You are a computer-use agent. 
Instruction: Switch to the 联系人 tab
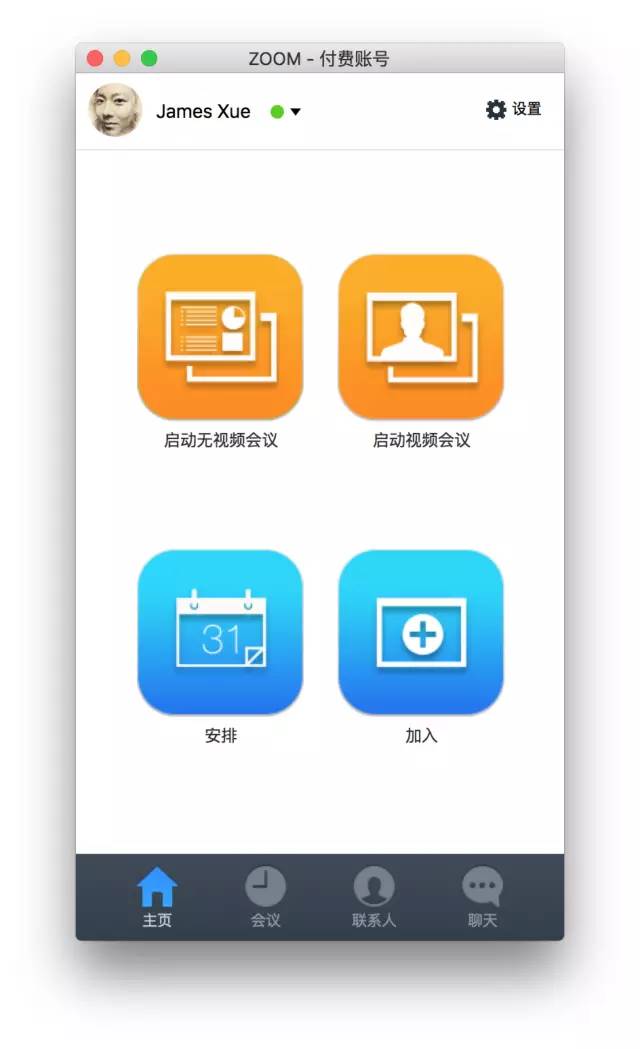(x=374, y=897)
